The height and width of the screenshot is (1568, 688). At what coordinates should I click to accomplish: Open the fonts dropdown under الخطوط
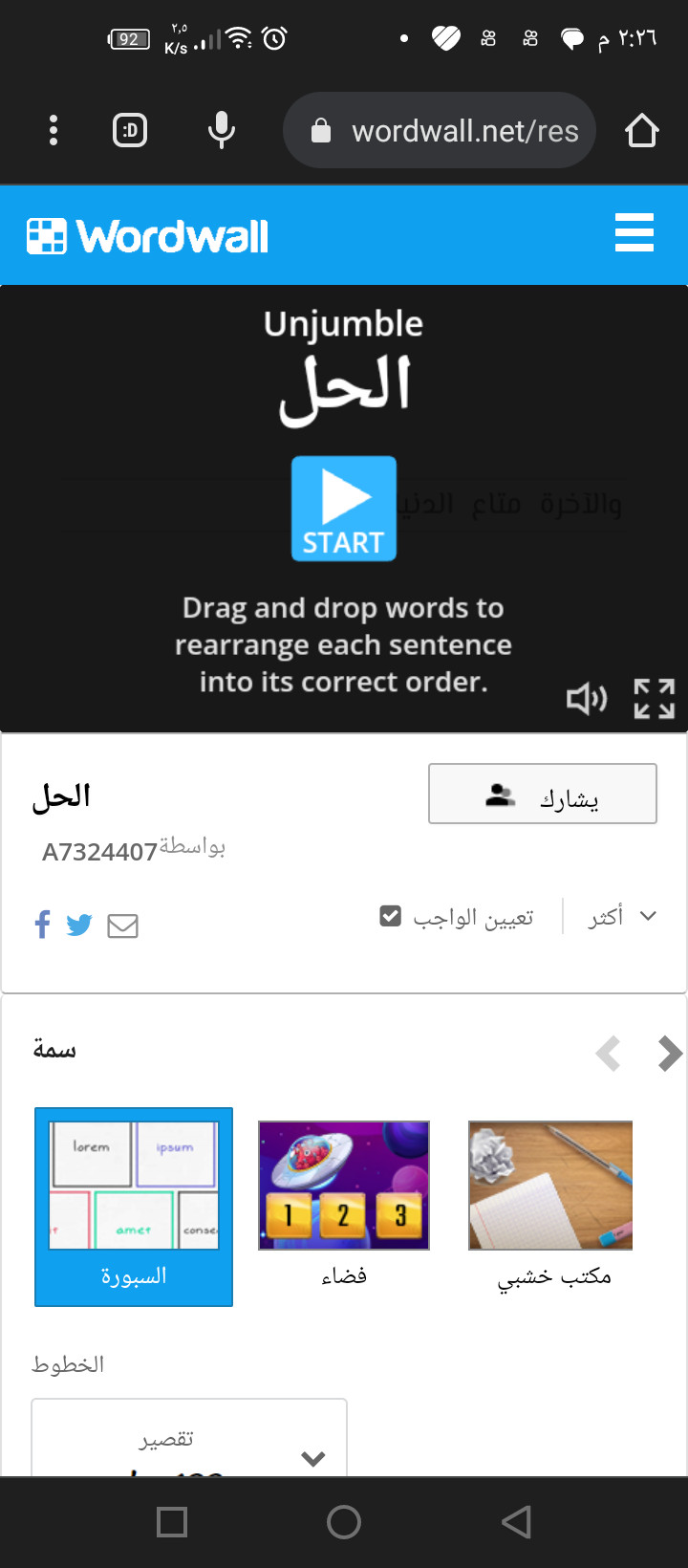pyautogui.click(x=189, y=1439)
